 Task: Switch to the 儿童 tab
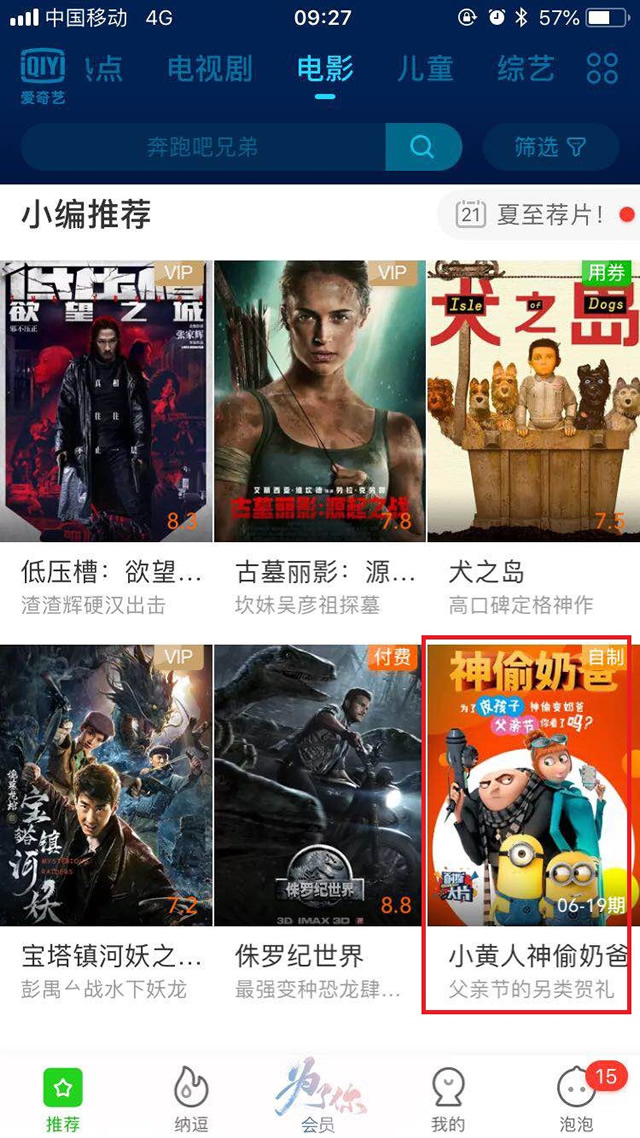point(425,69)
